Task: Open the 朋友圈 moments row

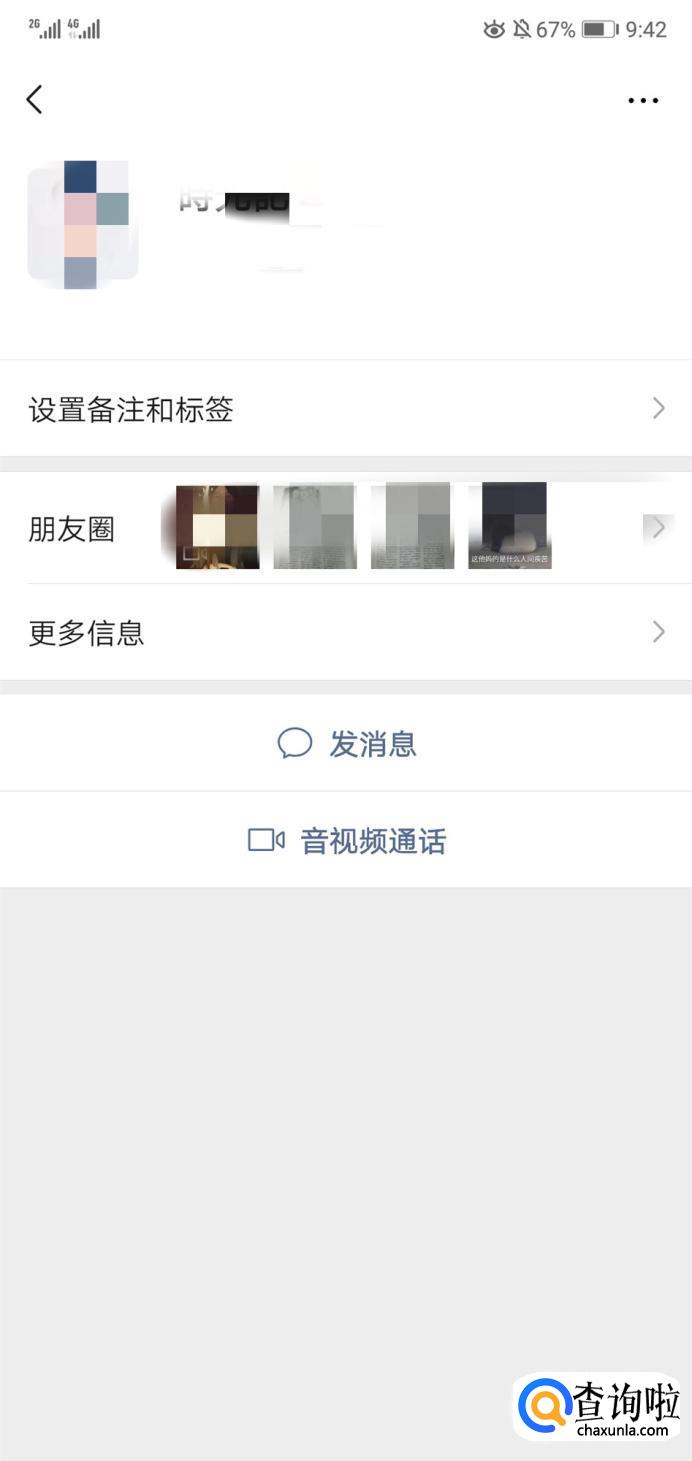Action: 346,528
